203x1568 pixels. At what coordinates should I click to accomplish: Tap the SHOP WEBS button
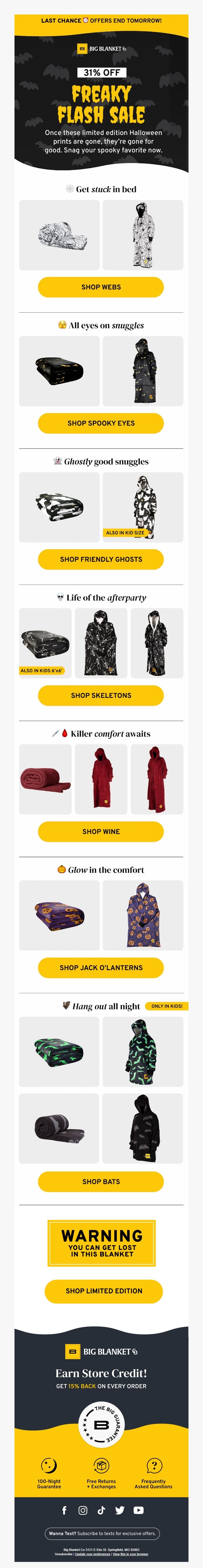[101, 287]
